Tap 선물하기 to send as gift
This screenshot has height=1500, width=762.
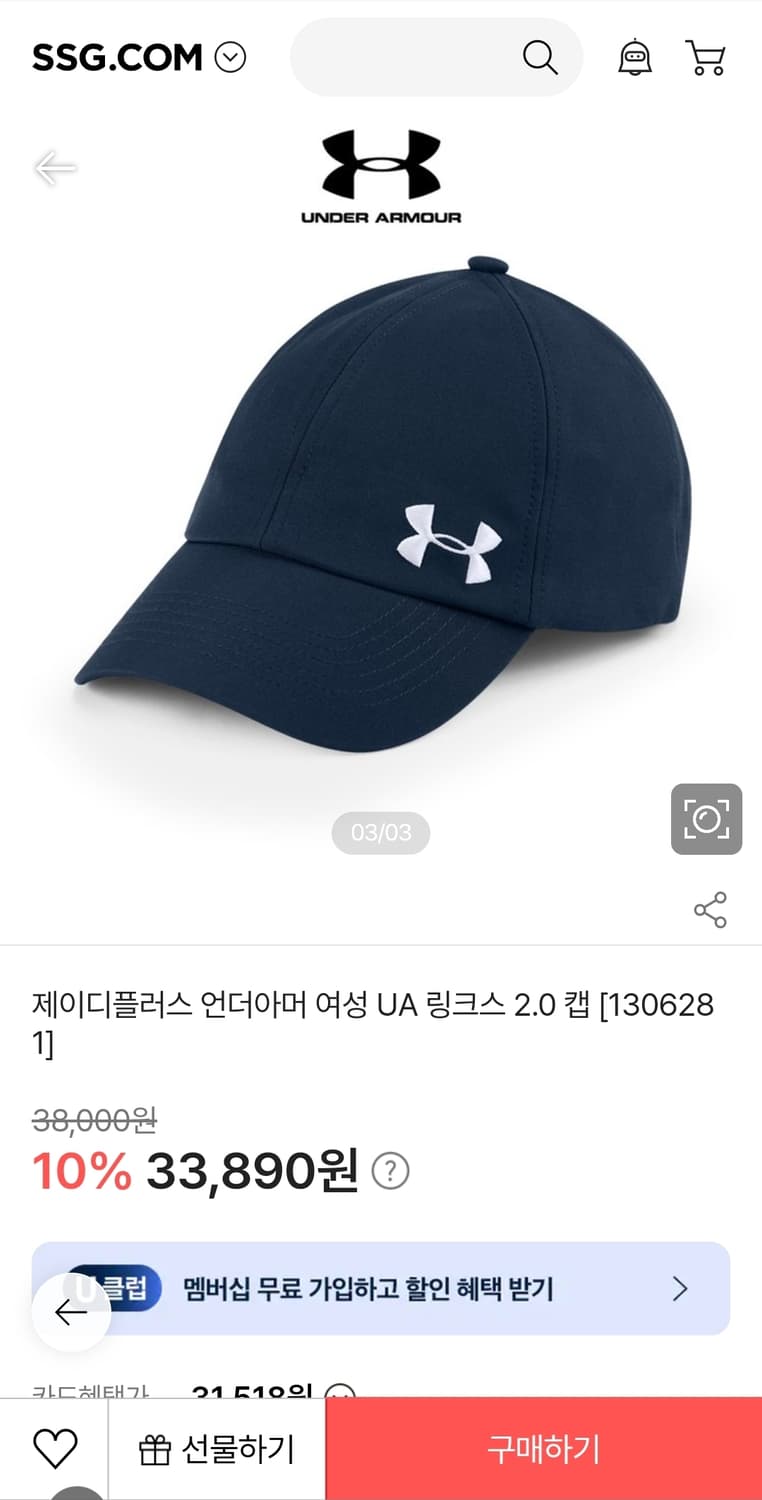coord(217,1448)
